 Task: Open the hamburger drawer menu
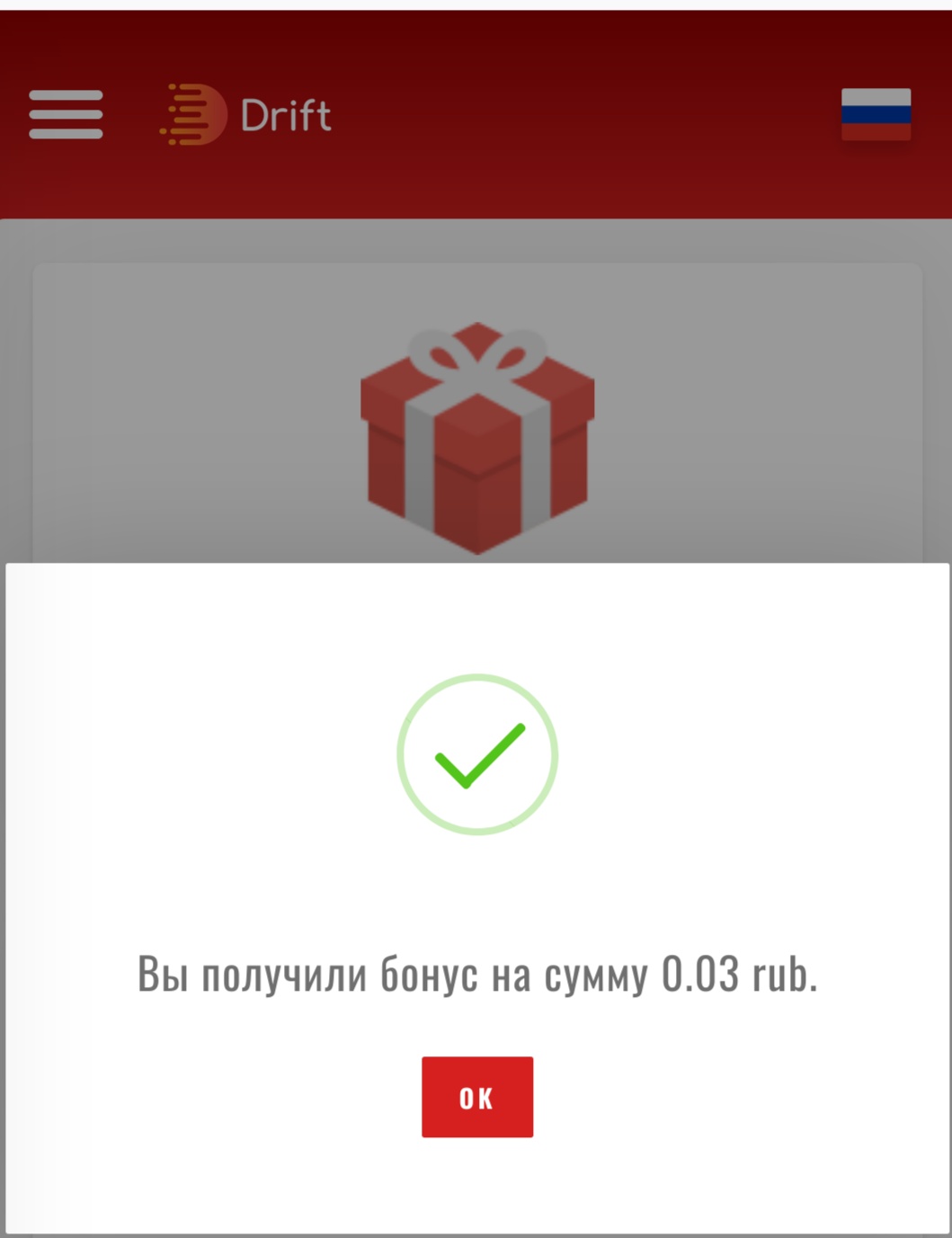66,114
